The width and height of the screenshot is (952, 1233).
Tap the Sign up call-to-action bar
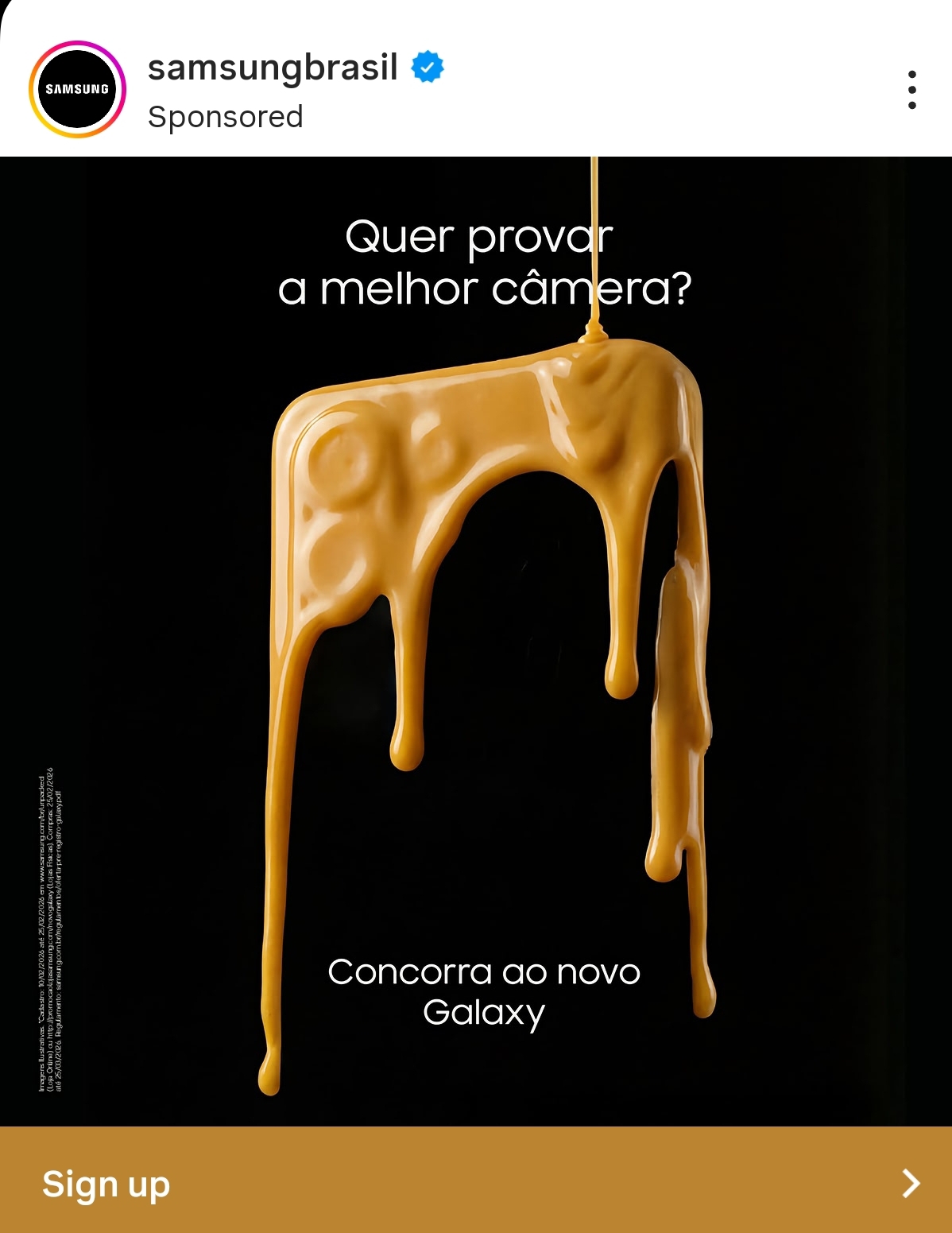point(476,1183)
